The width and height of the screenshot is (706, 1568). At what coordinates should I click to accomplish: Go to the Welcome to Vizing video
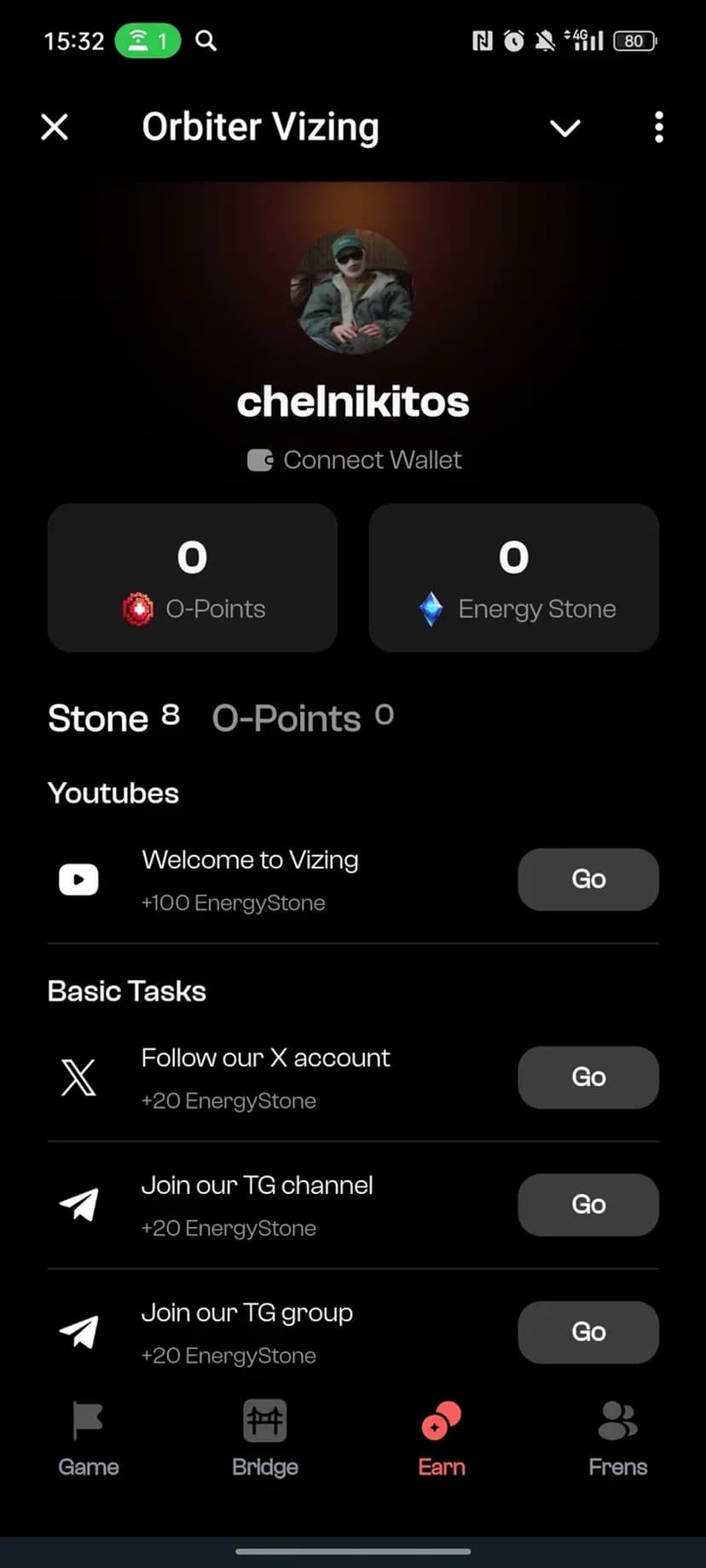[x=587, y=879]
